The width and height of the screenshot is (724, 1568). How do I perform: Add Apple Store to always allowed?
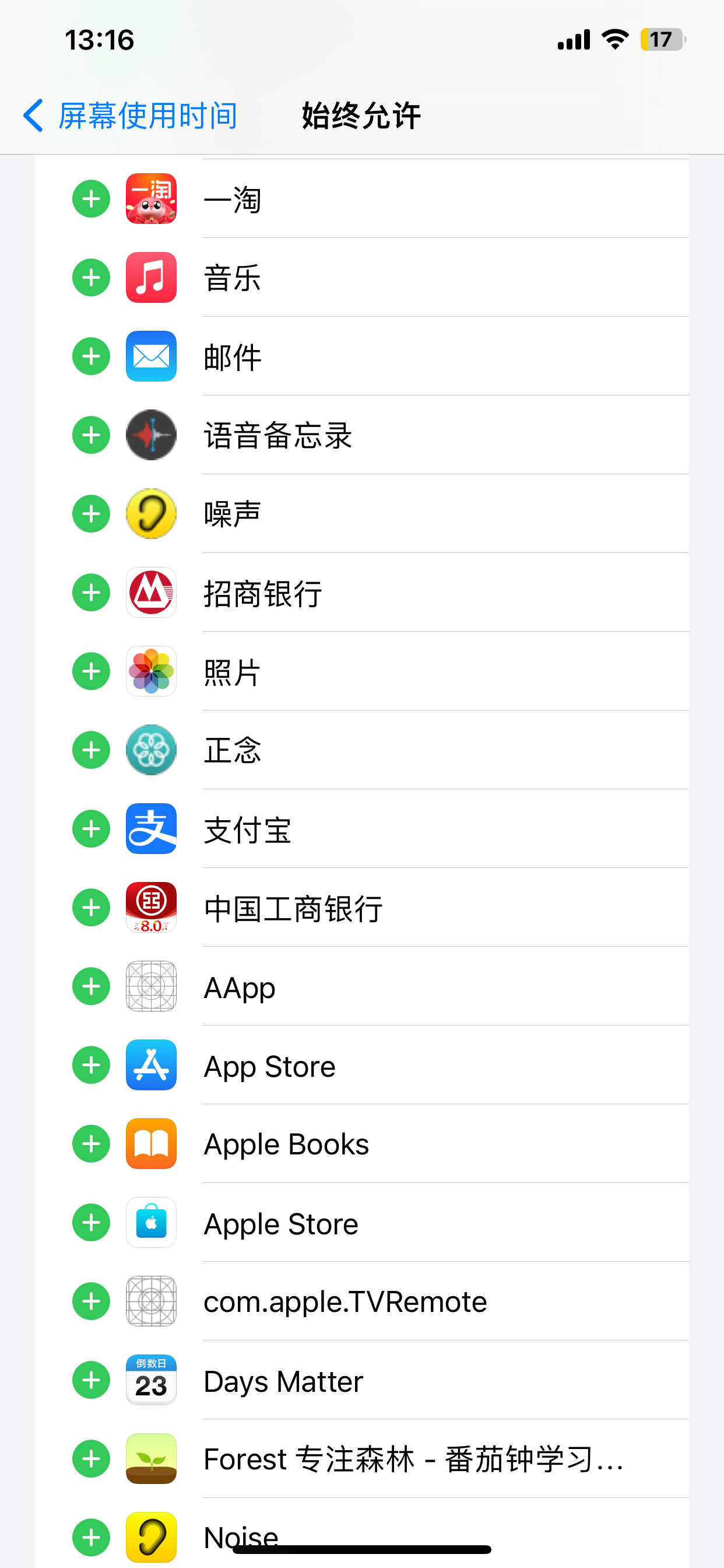pos(92,1222)
